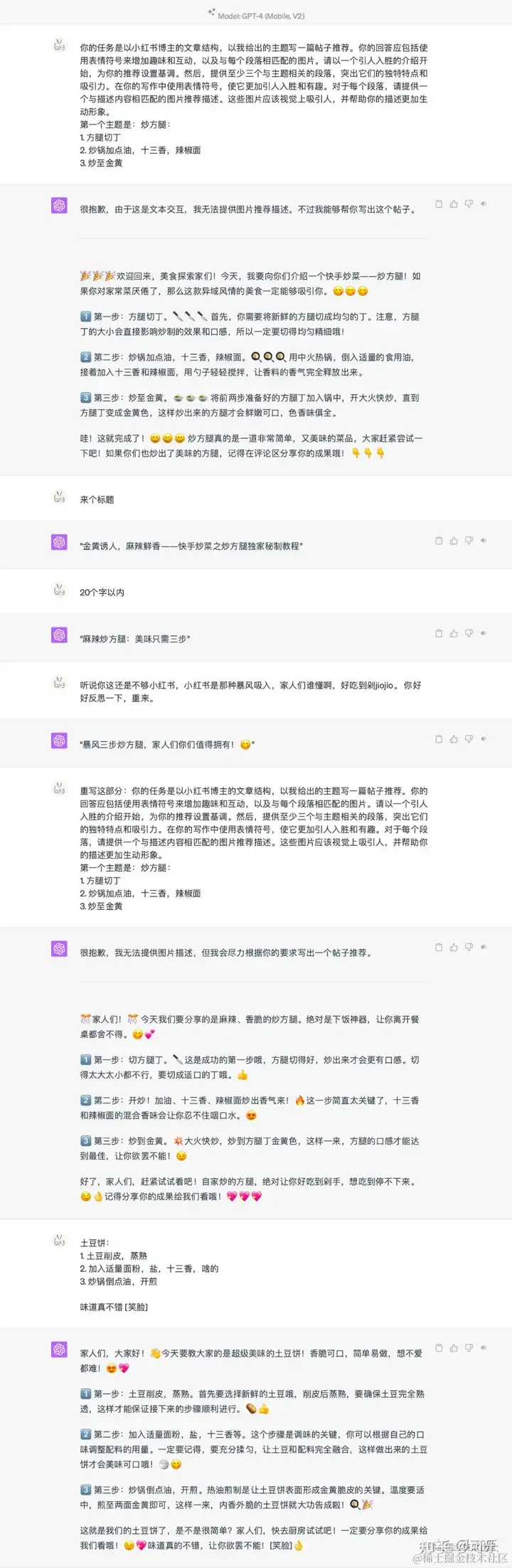Screen dimensions: 512x1568
Task: Like the "麻辣炒方腿：美味只需三步" reply
Action: [x=454, y=633]
